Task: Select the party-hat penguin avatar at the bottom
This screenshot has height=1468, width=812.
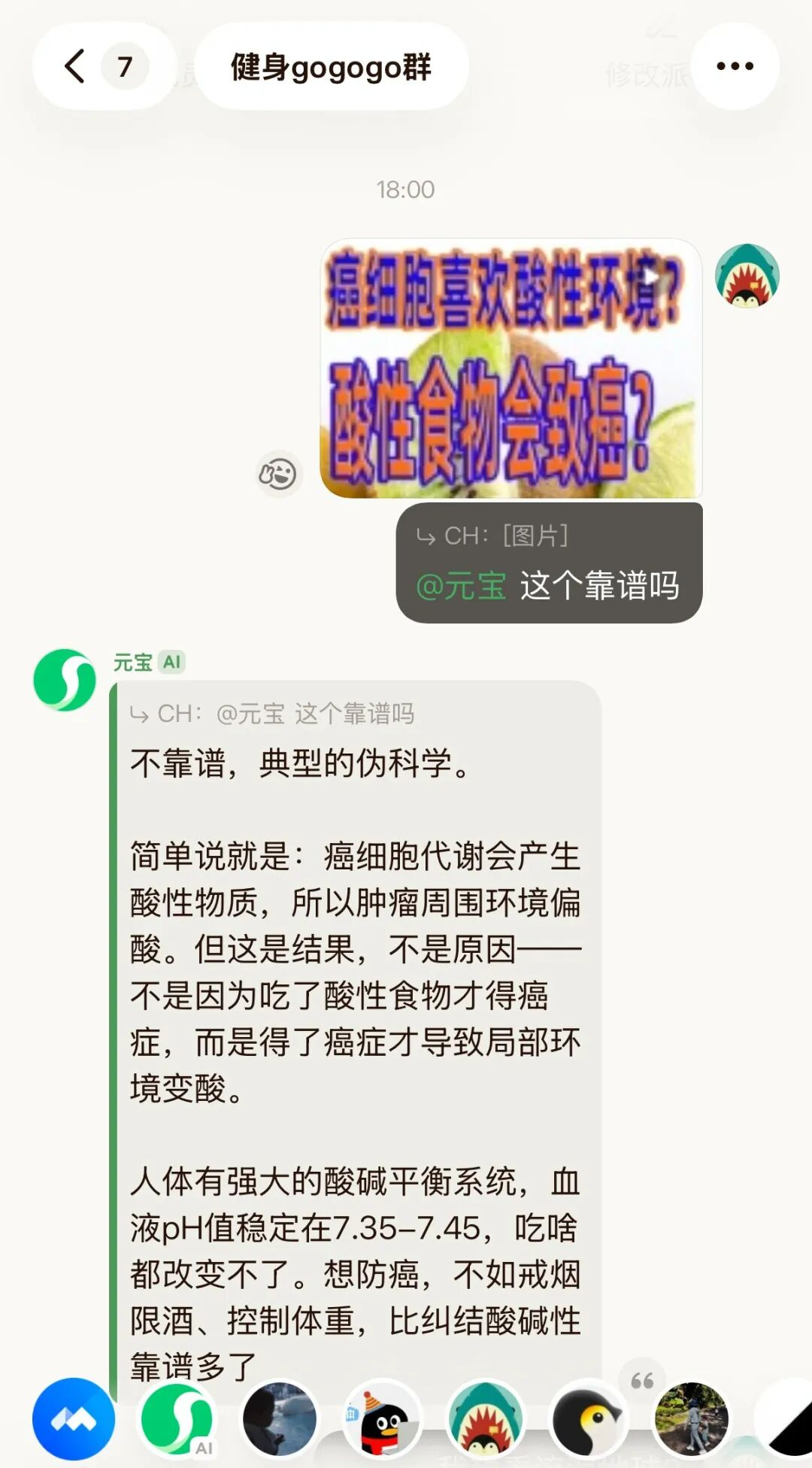Action: (x=383, y=1420)
